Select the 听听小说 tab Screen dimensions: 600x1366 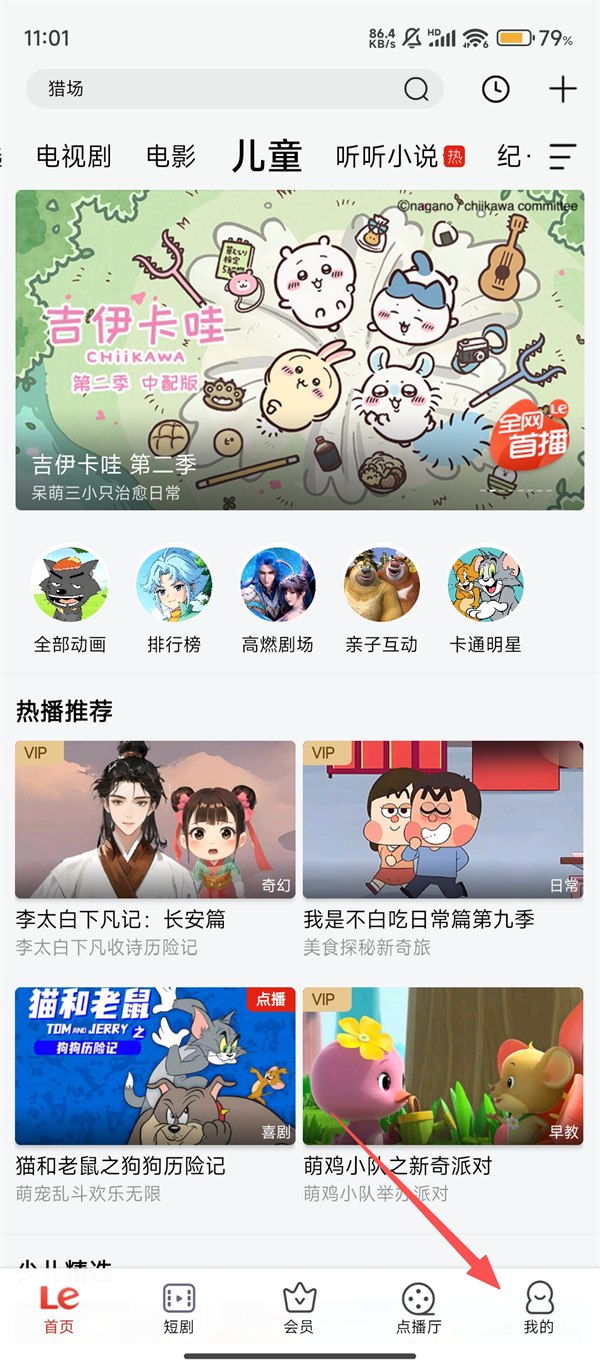click(x=388, y=156)
